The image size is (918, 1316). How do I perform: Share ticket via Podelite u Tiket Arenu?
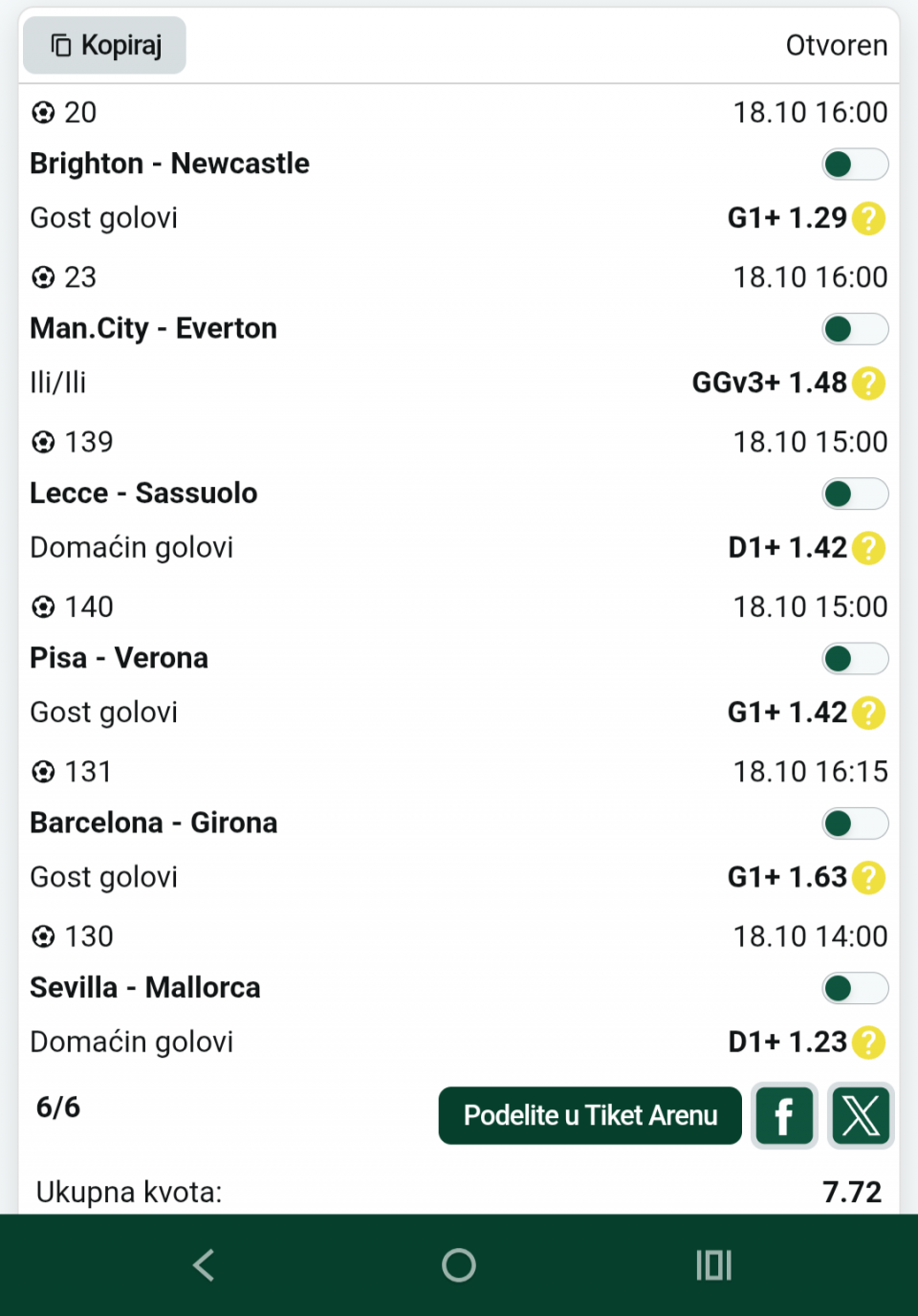tap(590, 1115)
